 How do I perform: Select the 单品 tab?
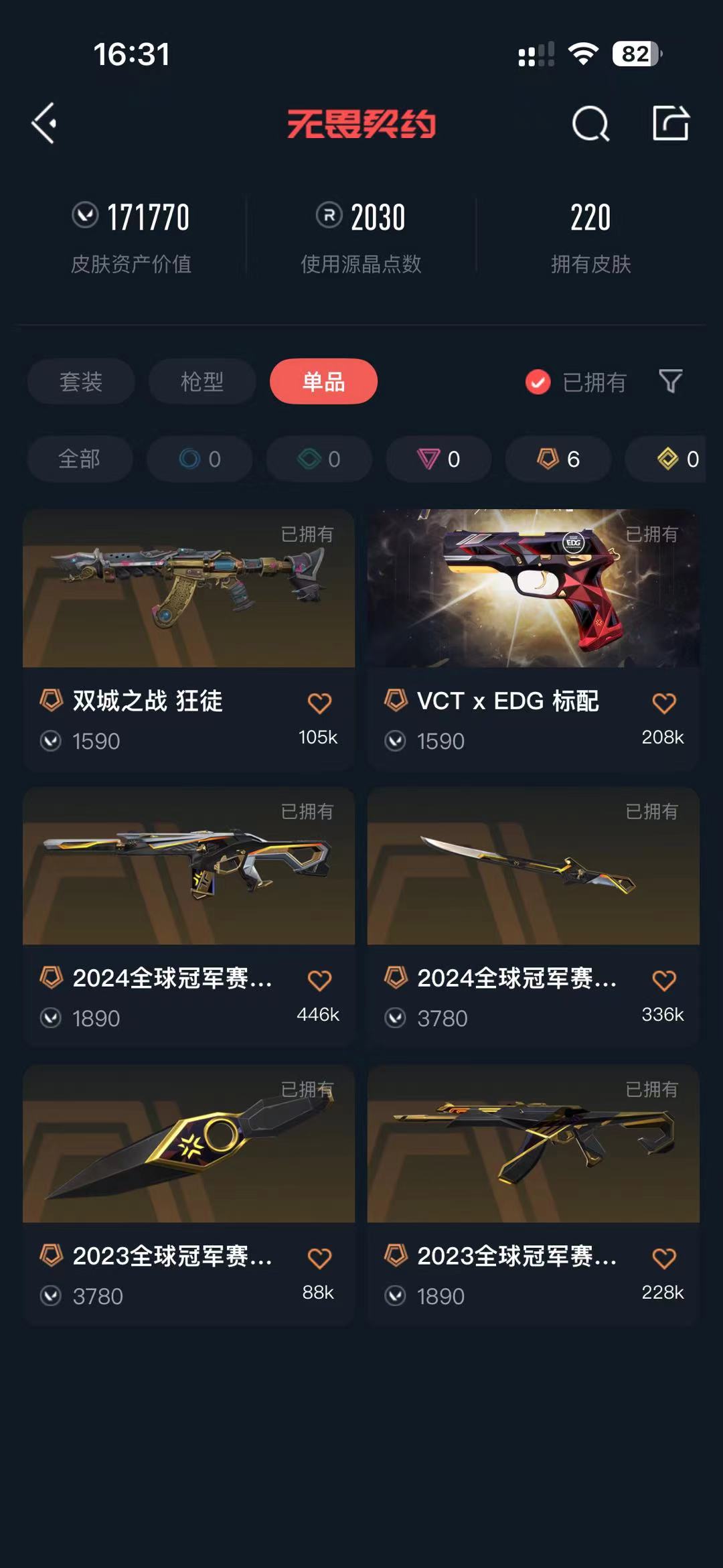pos(323,382)
